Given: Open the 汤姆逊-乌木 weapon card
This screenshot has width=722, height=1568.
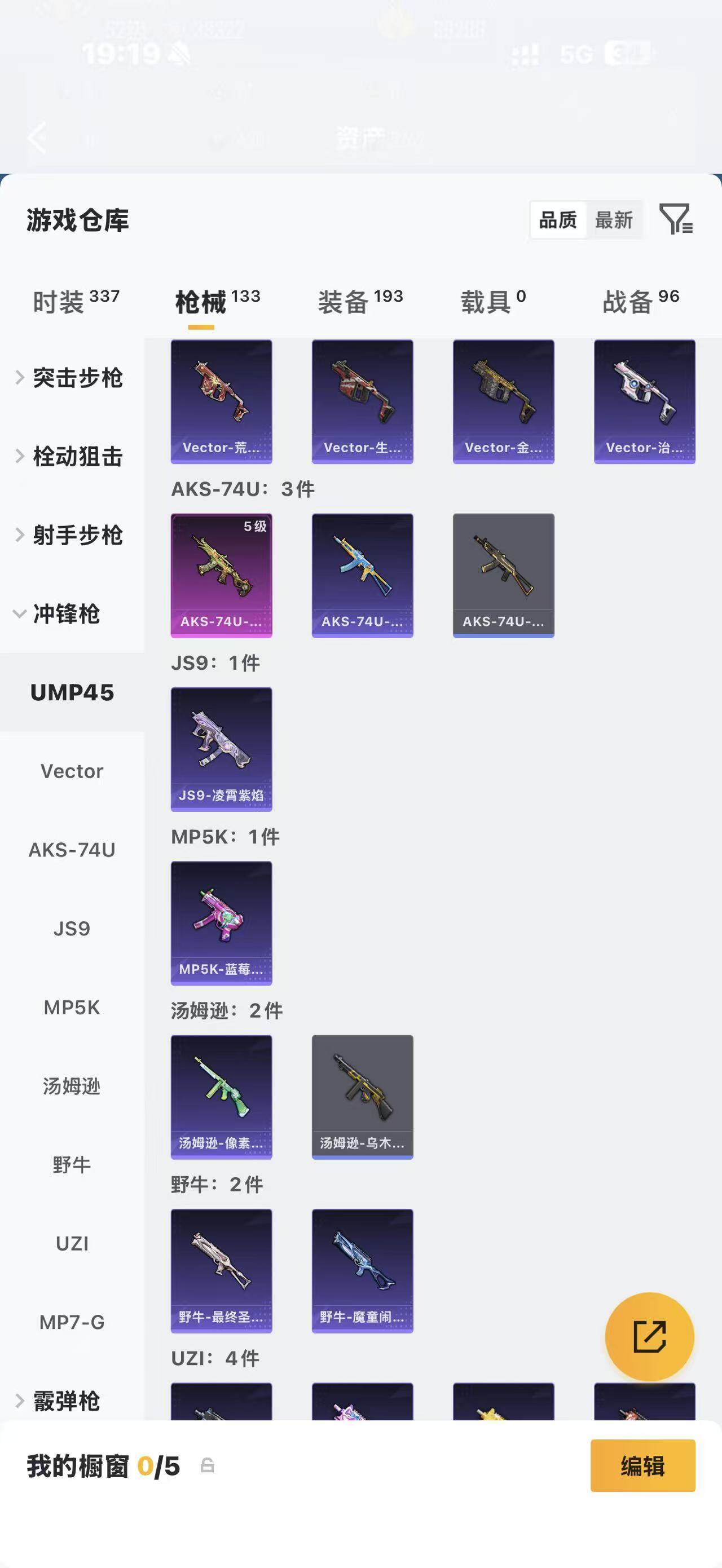Looking at the screenshot, I should click(x=362, y=1097).
